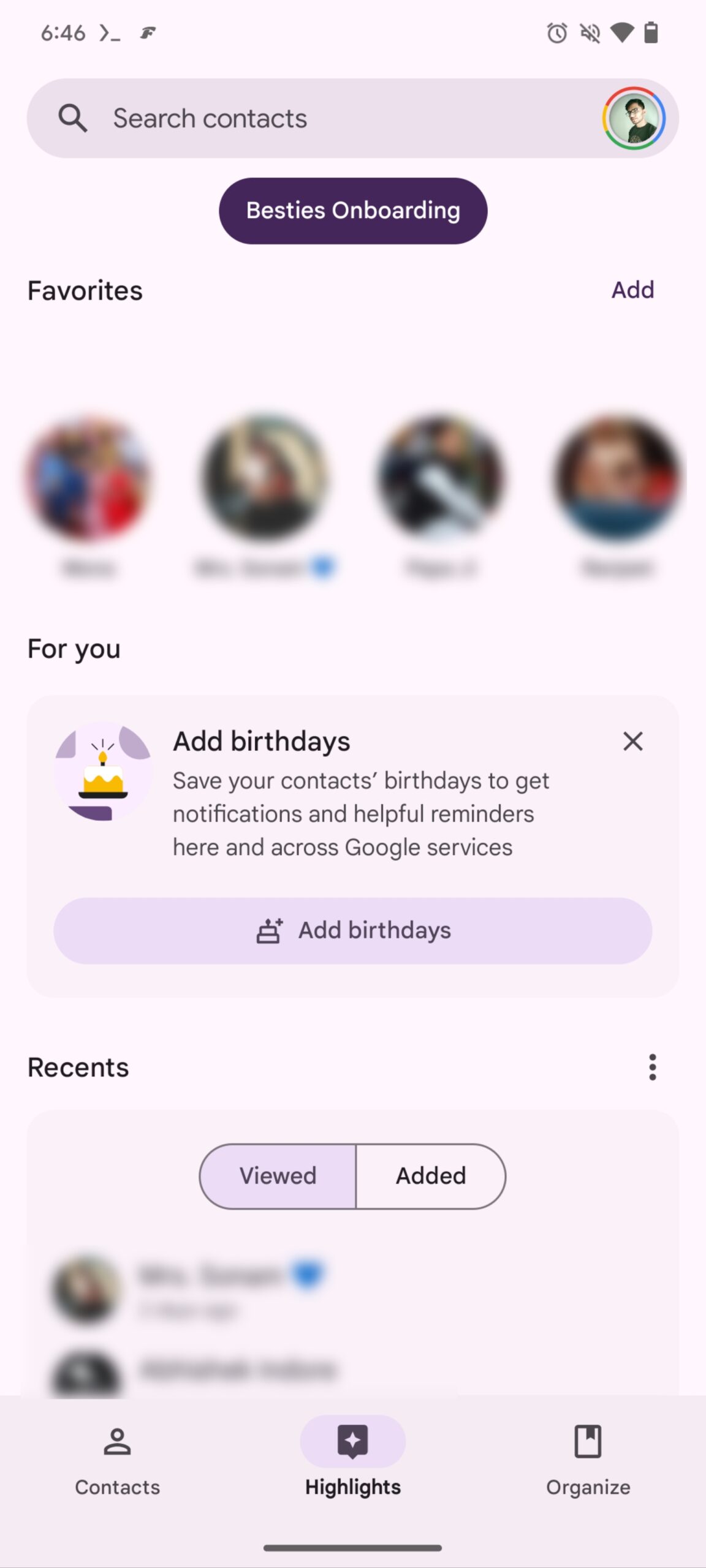The image size is (706, 1568).
Task: Switch to the Added recents filter
Action: 431,1176
